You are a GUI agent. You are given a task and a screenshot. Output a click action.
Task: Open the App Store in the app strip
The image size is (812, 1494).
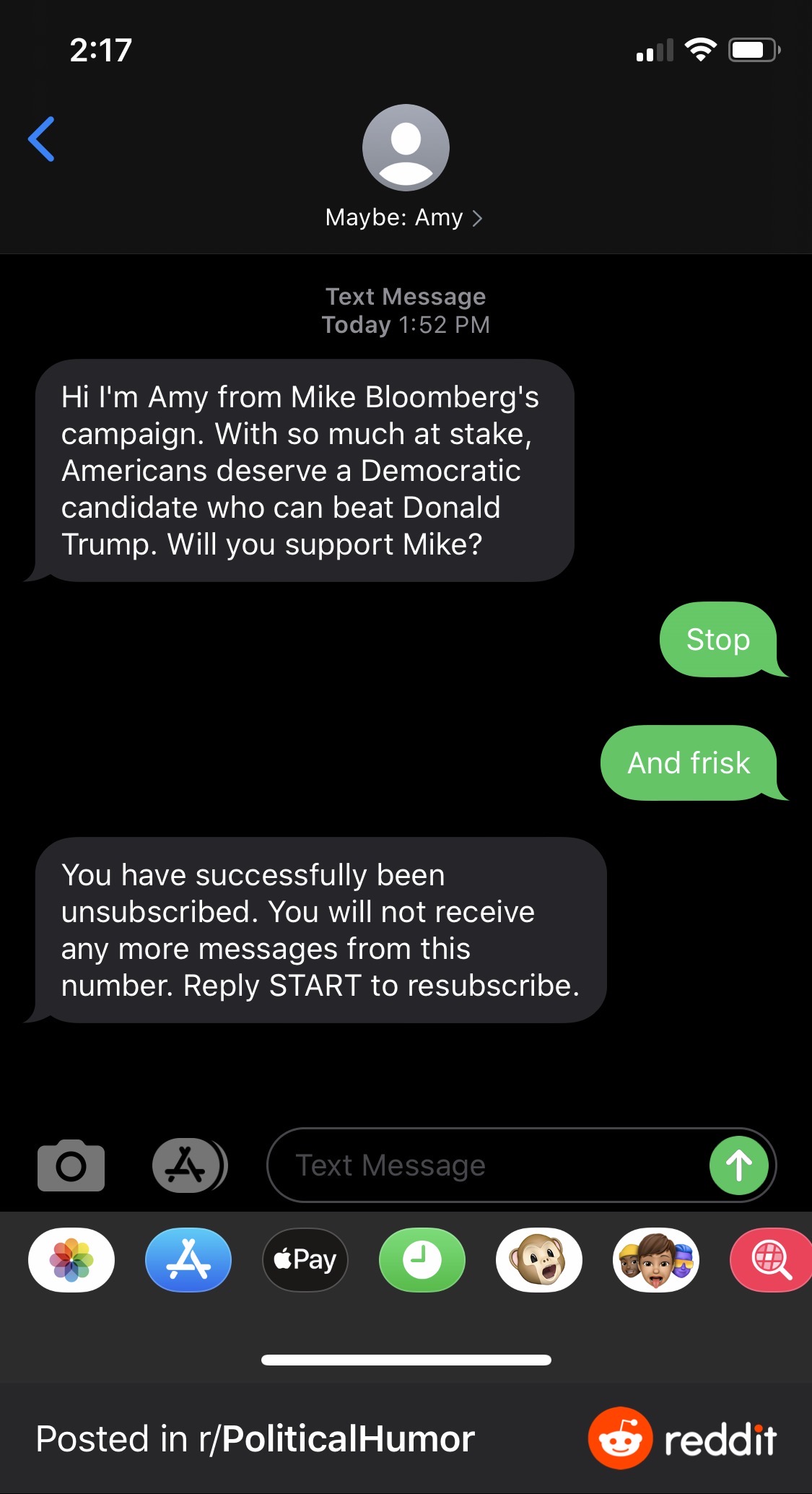point(188,1260)
